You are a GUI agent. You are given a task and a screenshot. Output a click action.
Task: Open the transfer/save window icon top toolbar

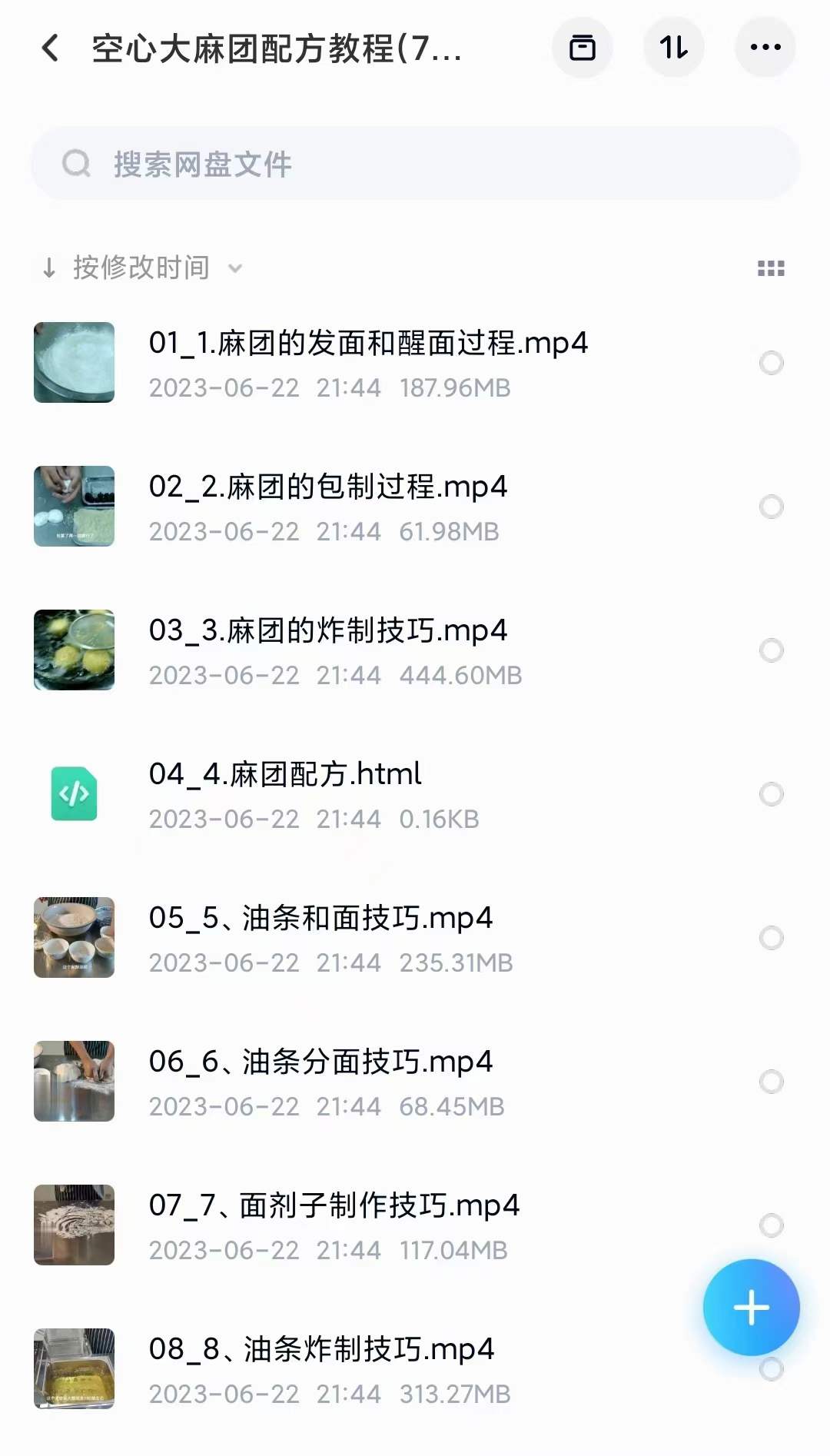[583, 48]
